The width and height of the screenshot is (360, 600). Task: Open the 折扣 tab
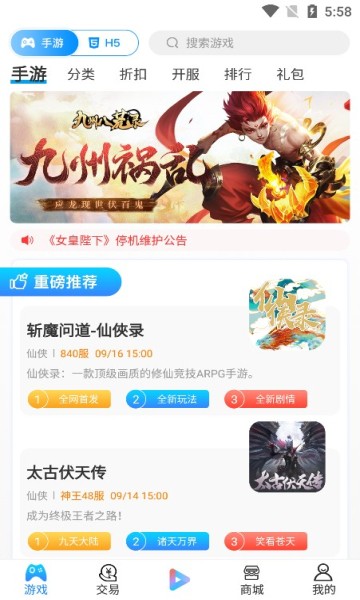(x=133, y=74)
